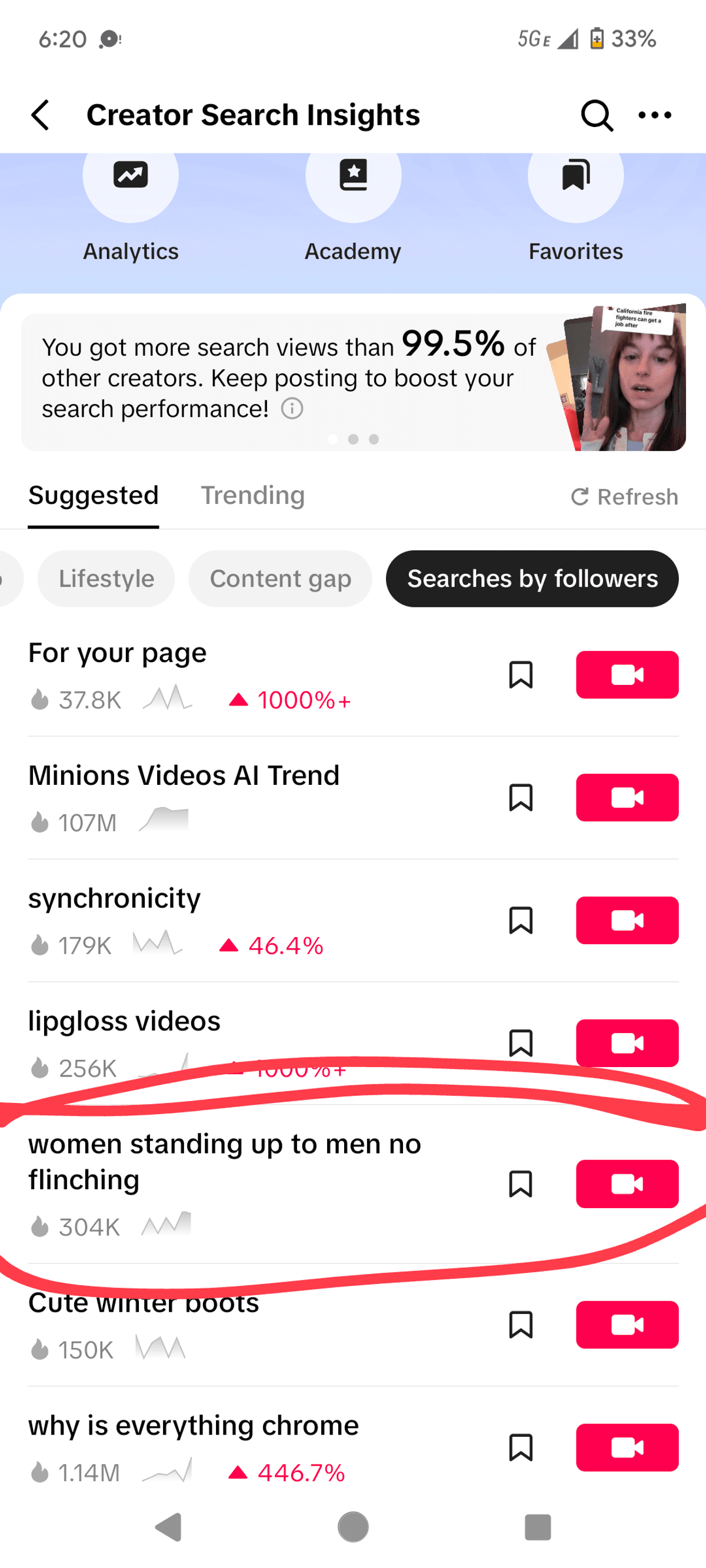
Task: Select the Searches by followers chip
Action: point(532,579)
